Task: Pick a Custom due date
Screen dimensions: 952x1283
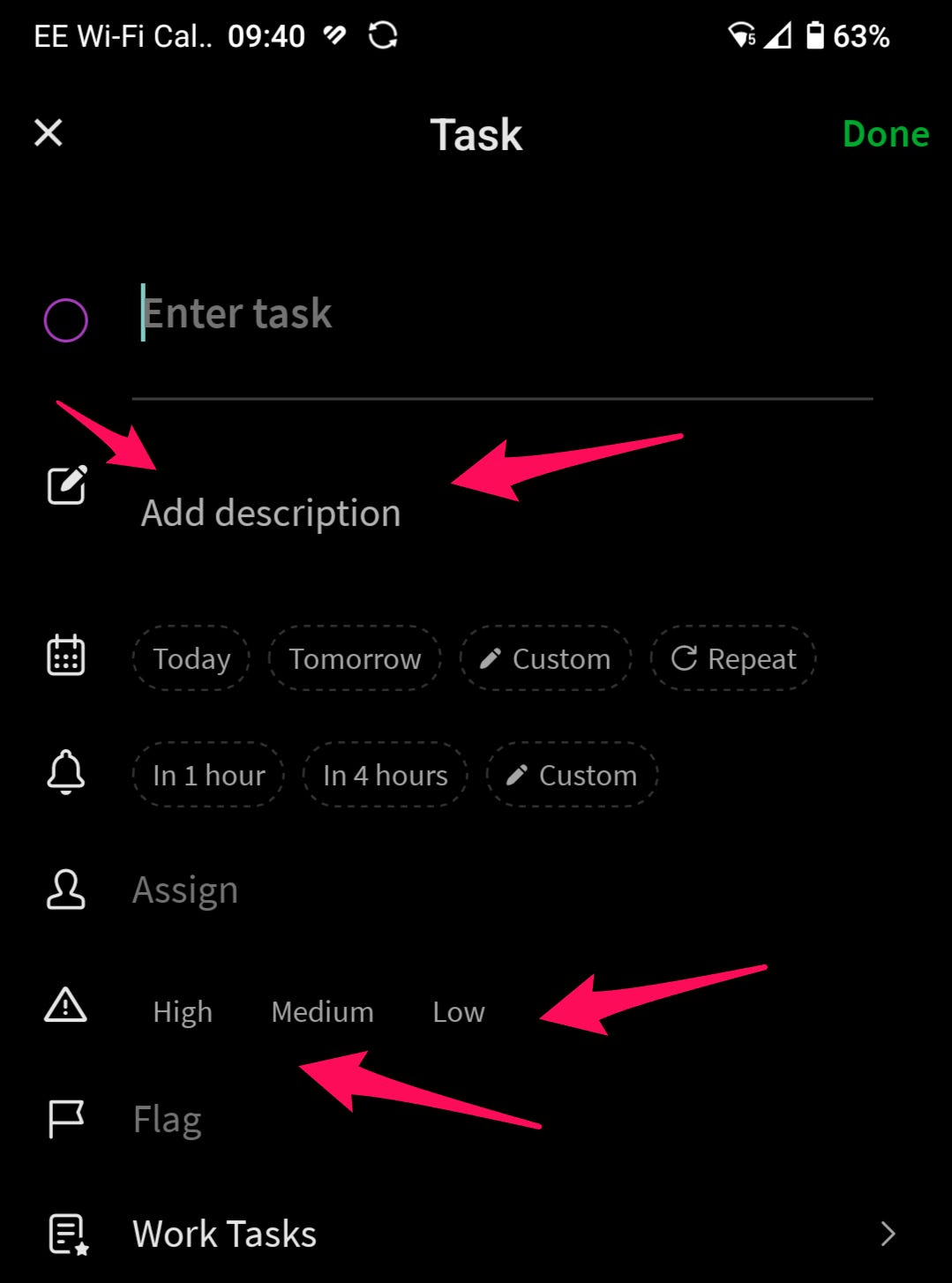Action: pos(545,658)
